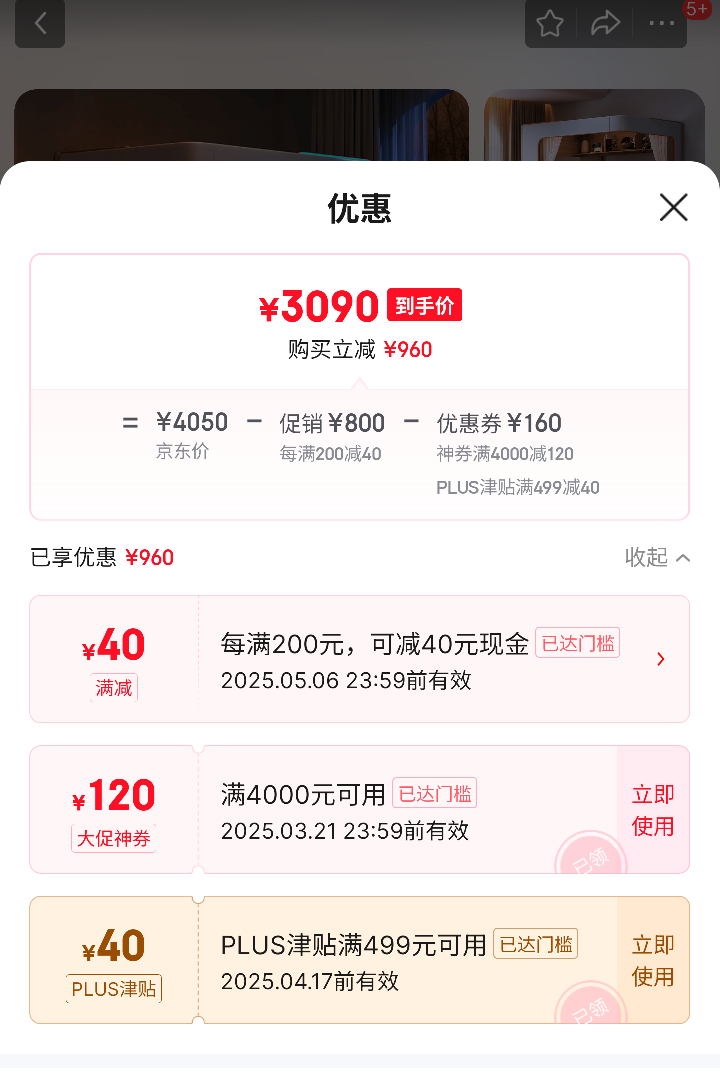
Task: Expand the ¥40 满减 coupon details via arrow
Action: click(660, 659)
